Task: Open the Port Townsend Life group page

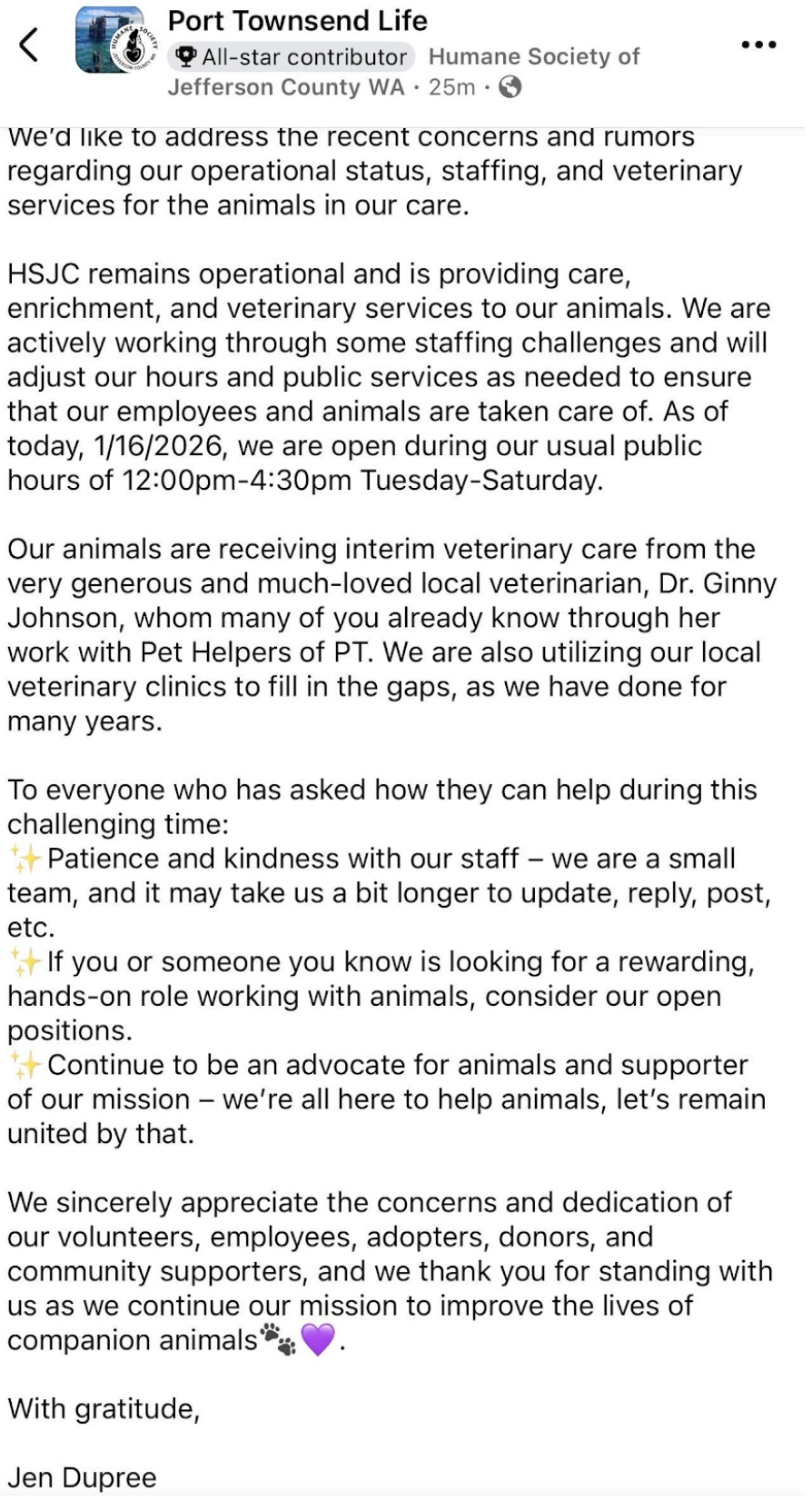Action: (x=297, y=20)
